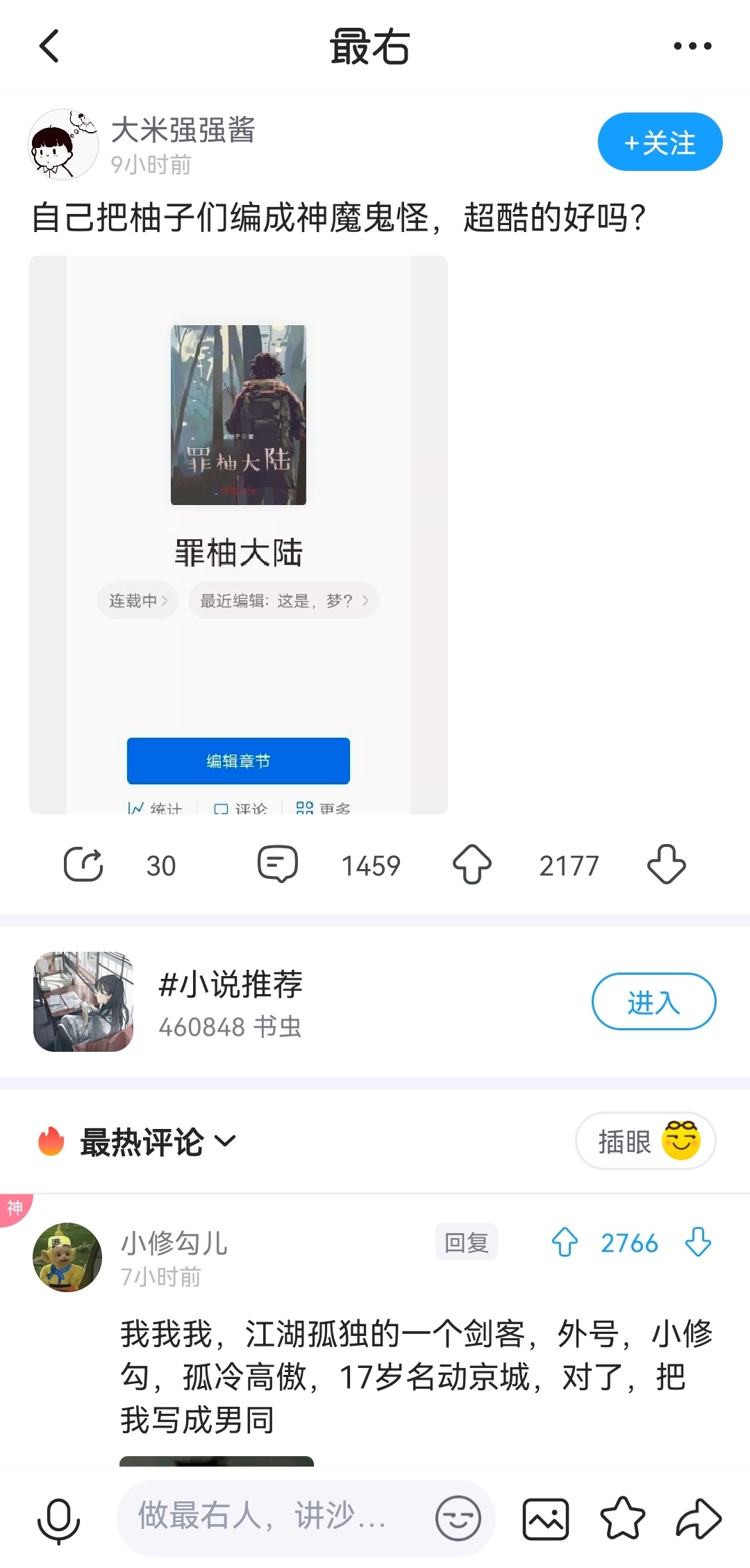Upvote 小修勾儿's comment
This screenshot has width=750, height=1568.
[x=565, y=1242]
